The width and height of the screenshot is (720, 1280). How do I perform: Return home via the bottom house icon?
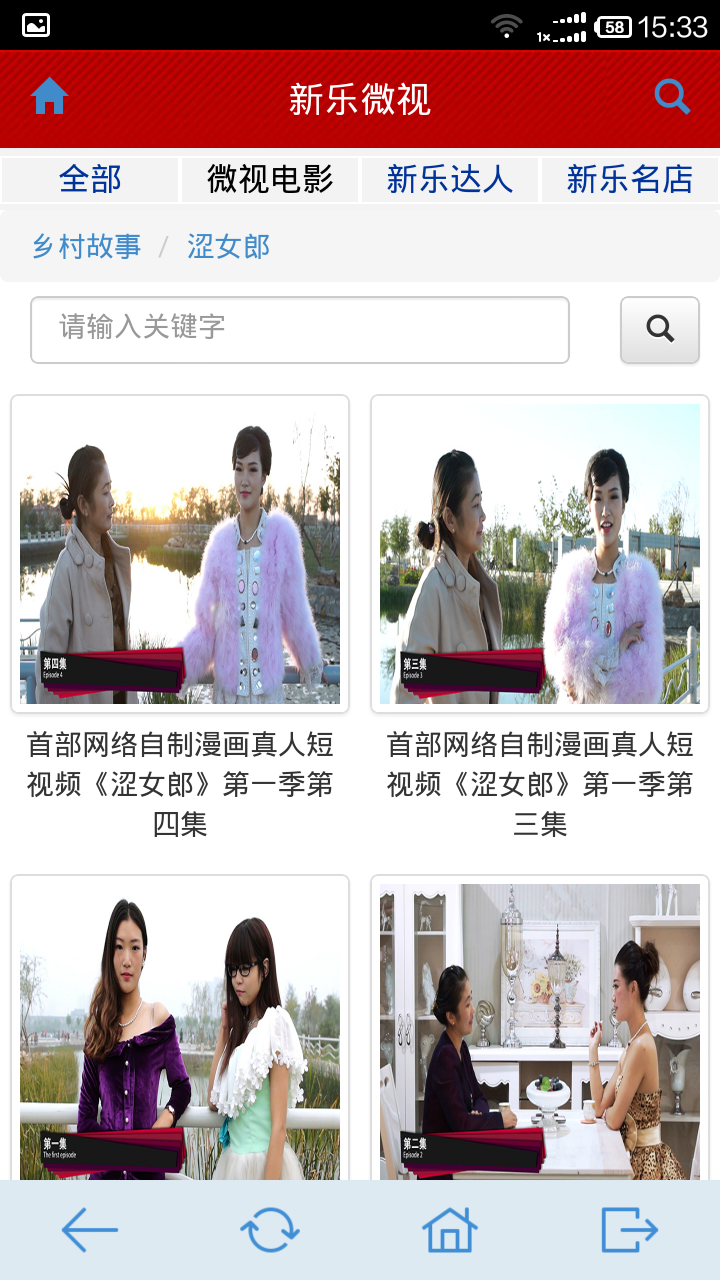(450, 1230)
